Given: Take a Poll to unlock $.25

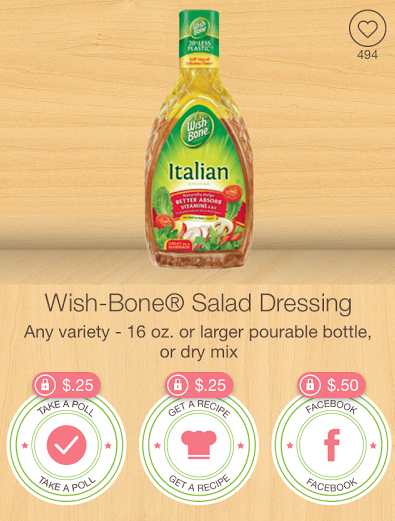Looking at the screenshot, I should click(x=66, y=445).
